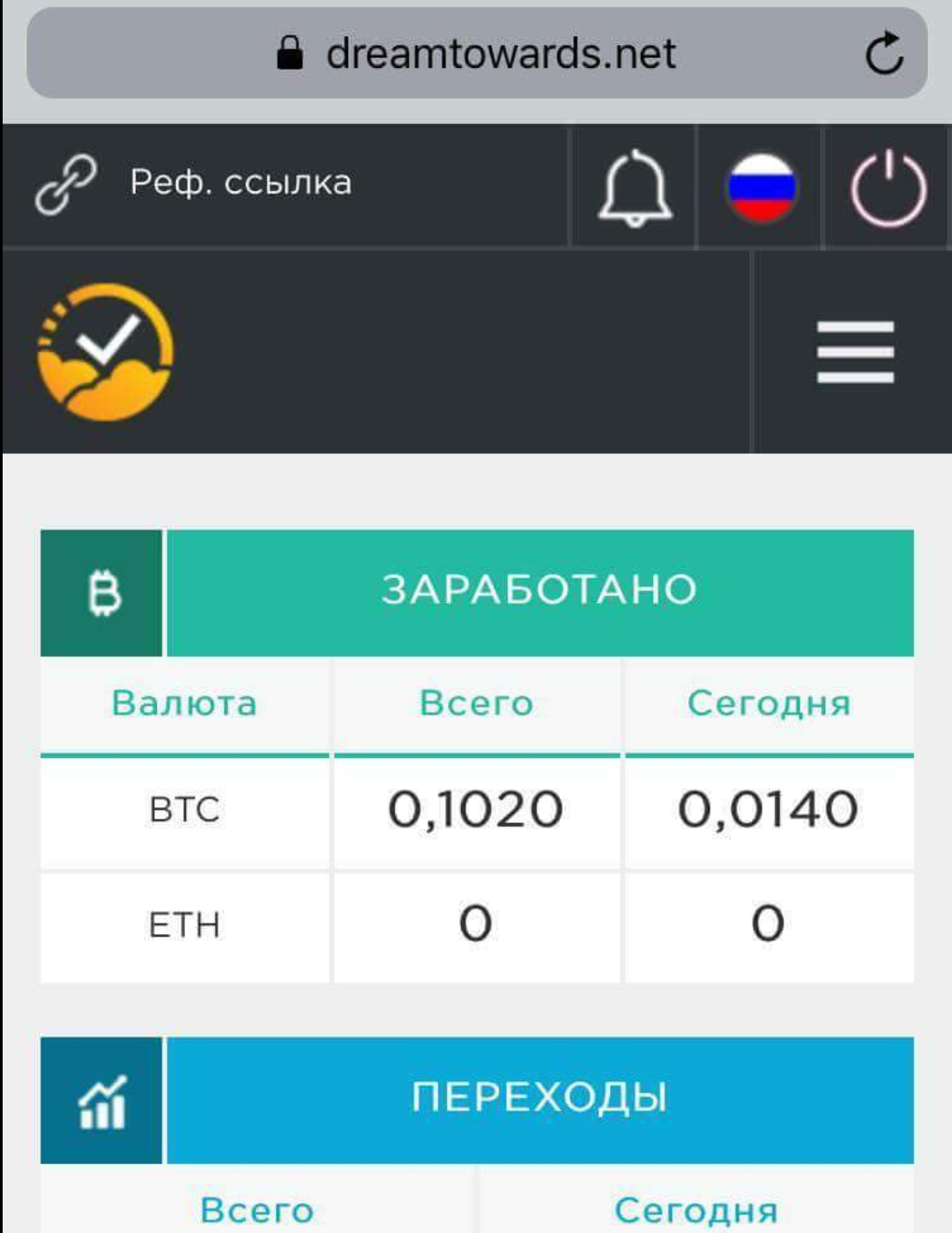
Task: Open the hamburger menu
Action: (x=855, y=353)
